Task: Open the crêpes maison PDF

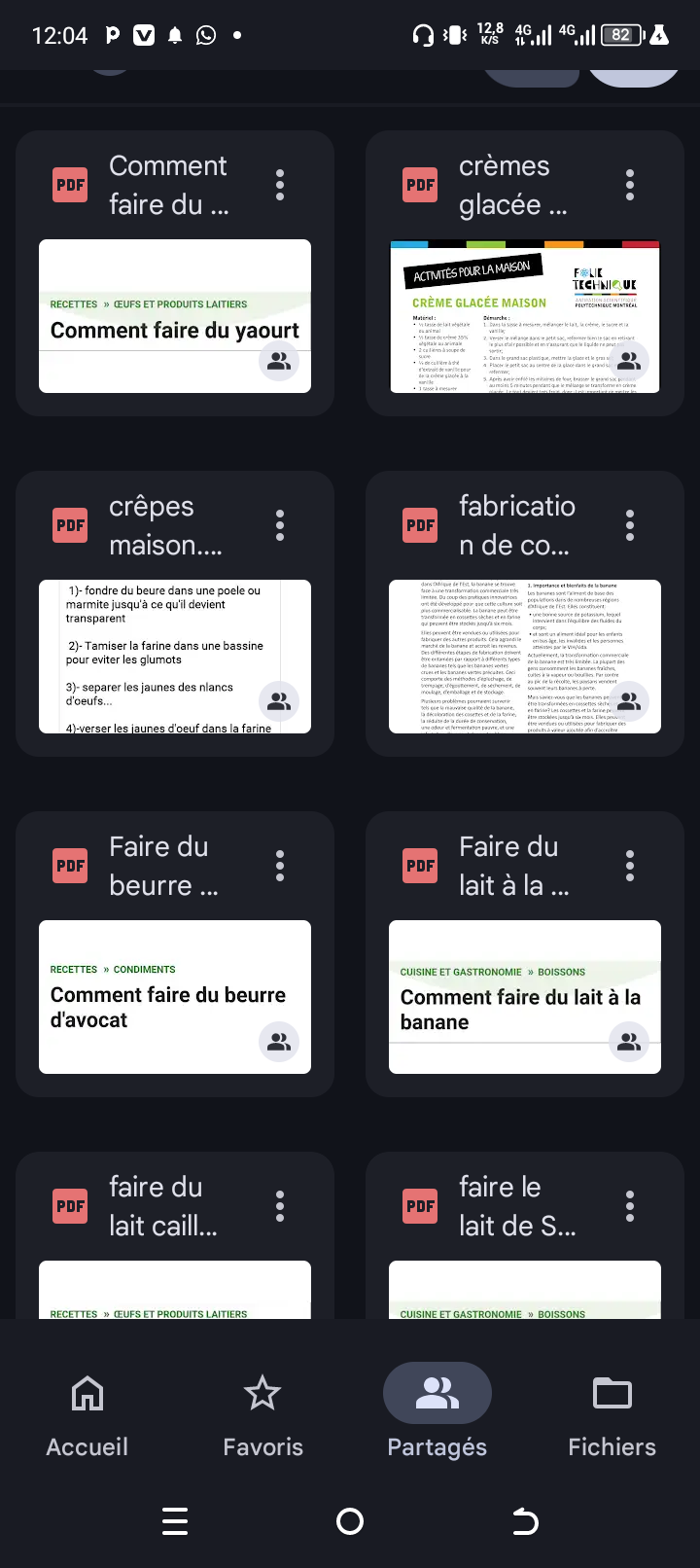Action: [x=175, y=656]
